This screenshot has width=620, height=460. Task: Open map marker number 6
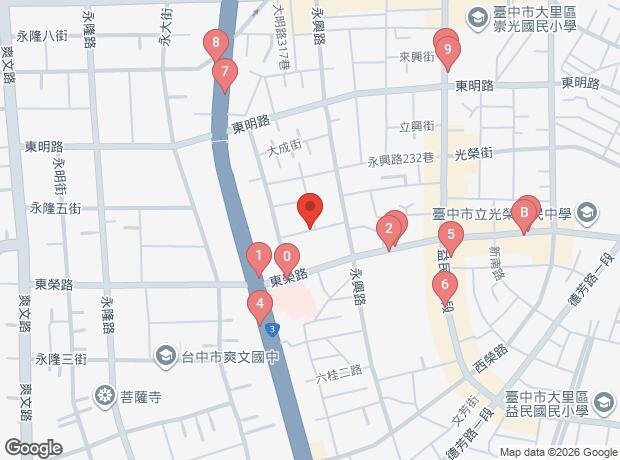tap(445, 285)
